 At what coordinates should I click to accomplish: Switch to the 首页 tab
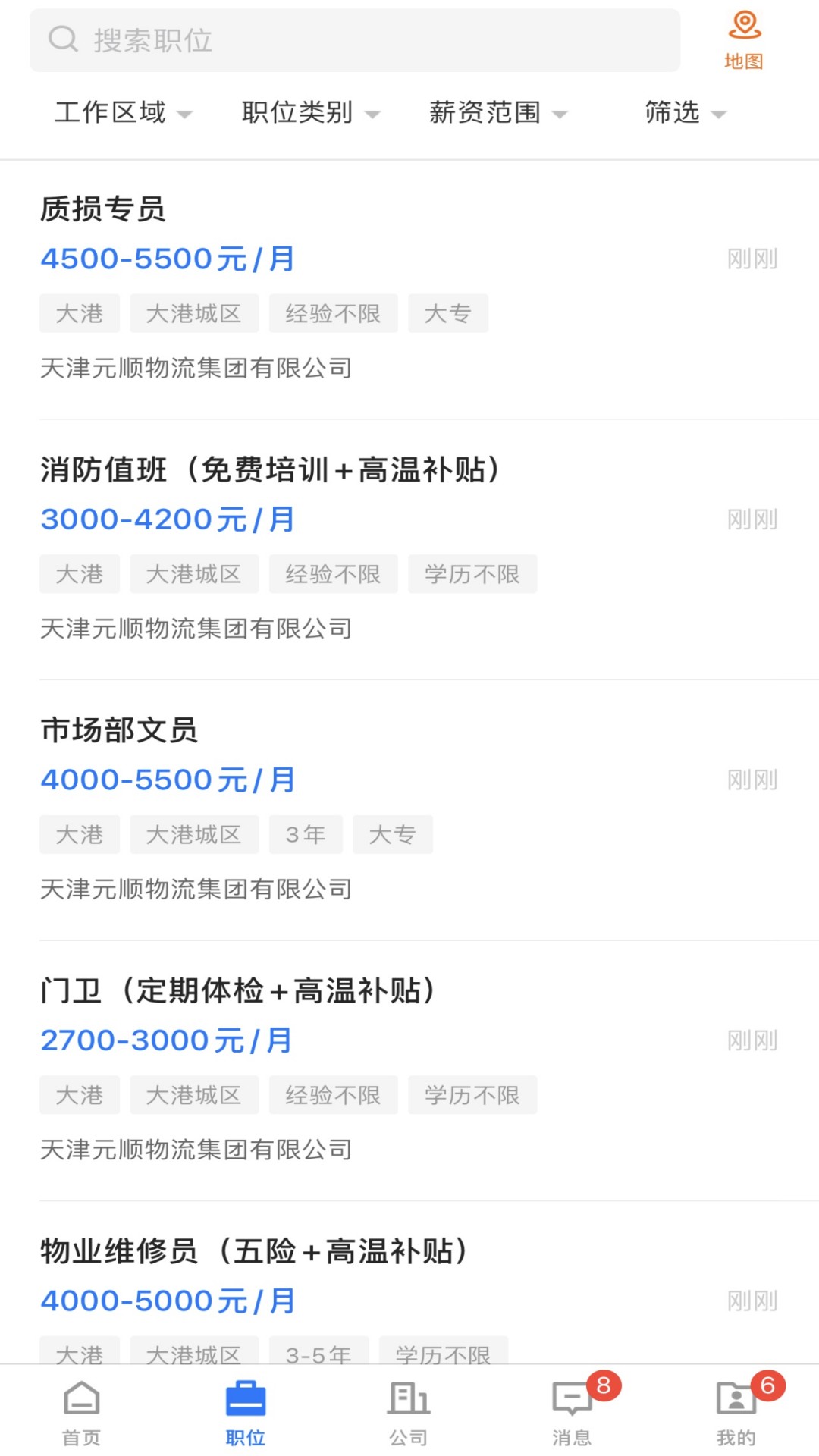point(81,1412)
